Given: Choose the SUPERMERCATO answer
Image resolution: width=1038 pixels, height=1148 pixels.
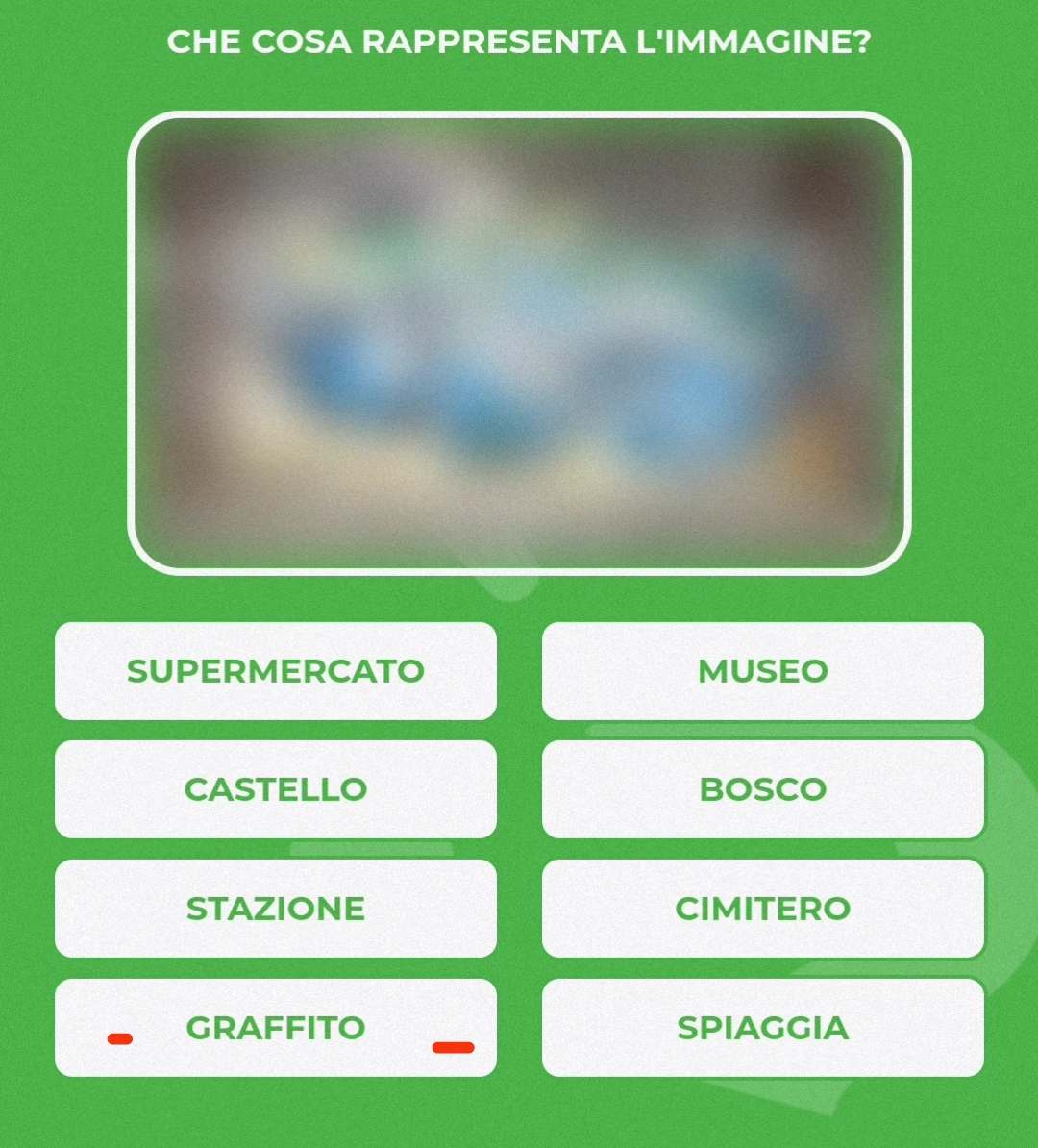Looking at the screenshot, I should click(x=276, y=671).
